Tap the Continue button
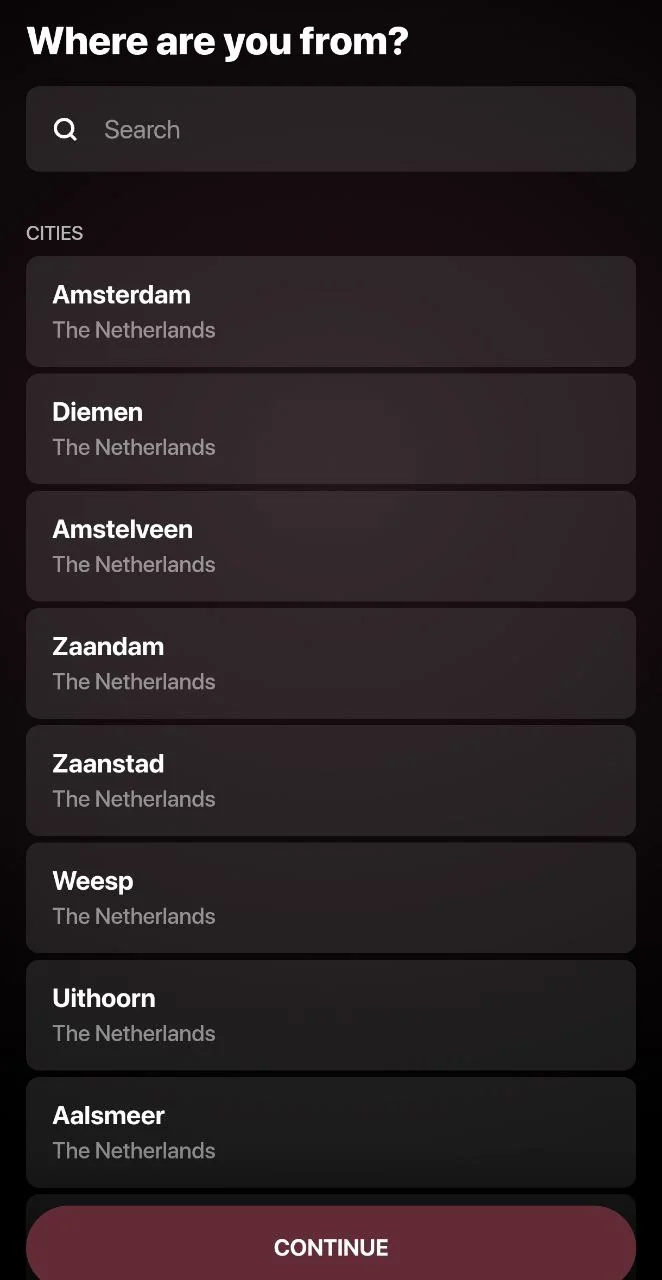The height and width of the screenshot is (1280, 662). pyautogui.click(x=331, y=1246)
